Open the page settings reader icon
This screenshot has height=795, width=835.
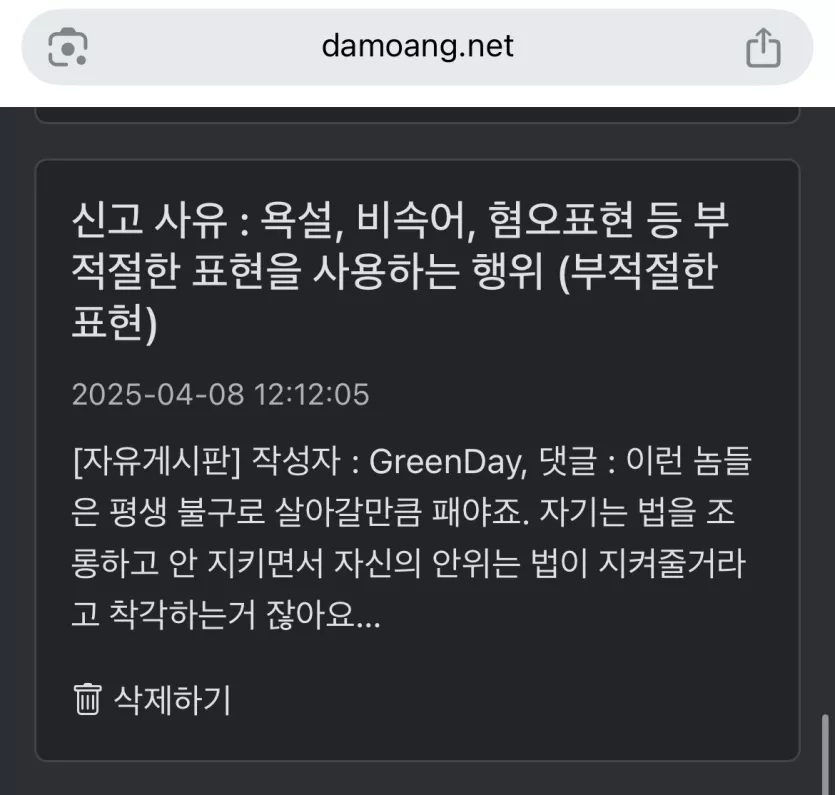pos(68,47)
